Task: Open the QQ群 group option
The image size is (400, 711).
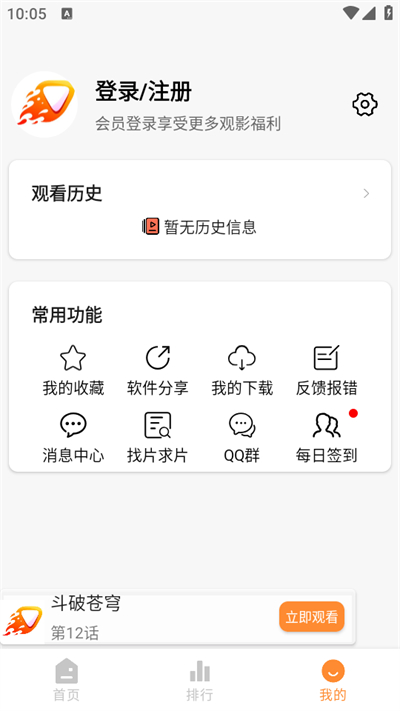Action: coord(242,438)
